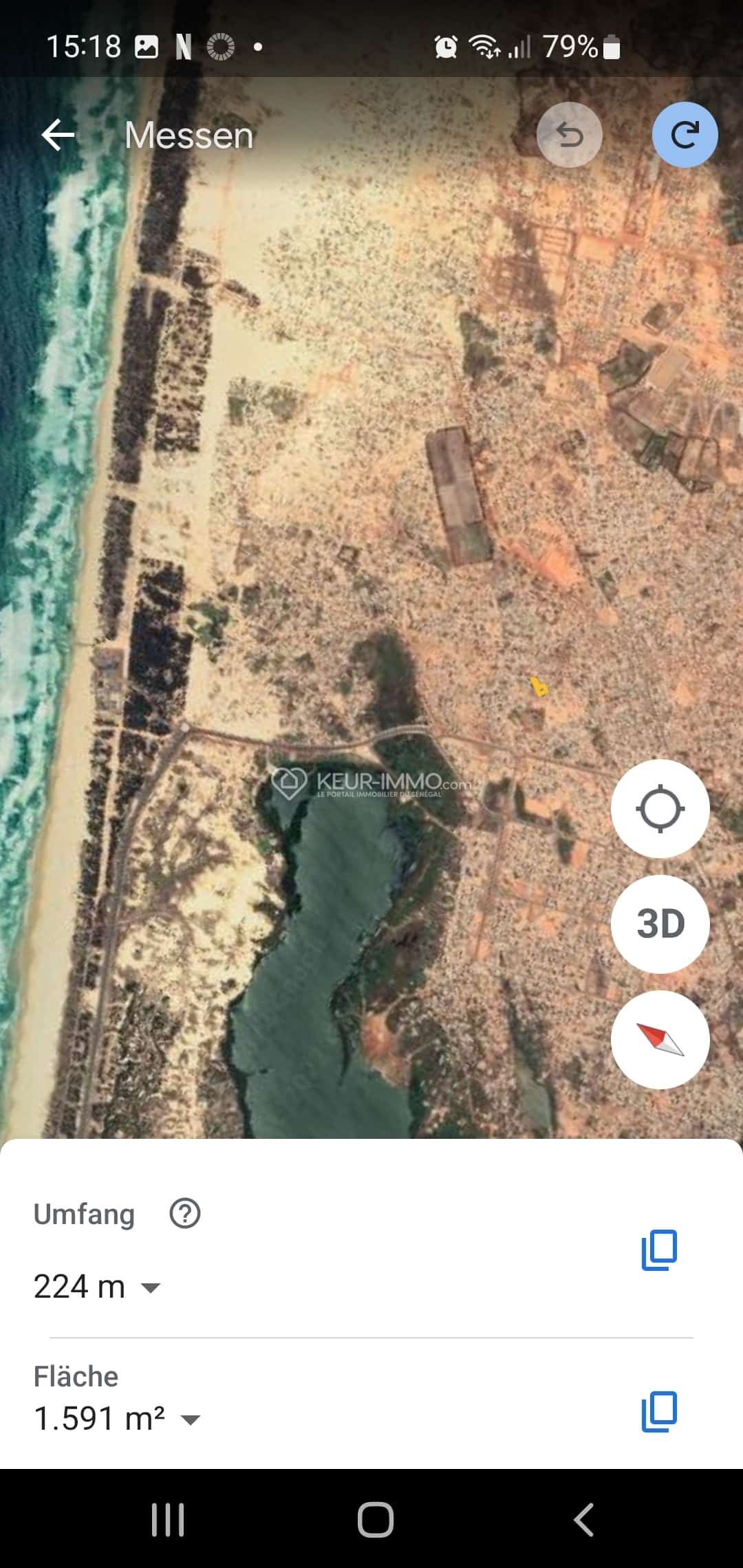Go to the home screen
743x1568 pixels.
(375, 1519)
